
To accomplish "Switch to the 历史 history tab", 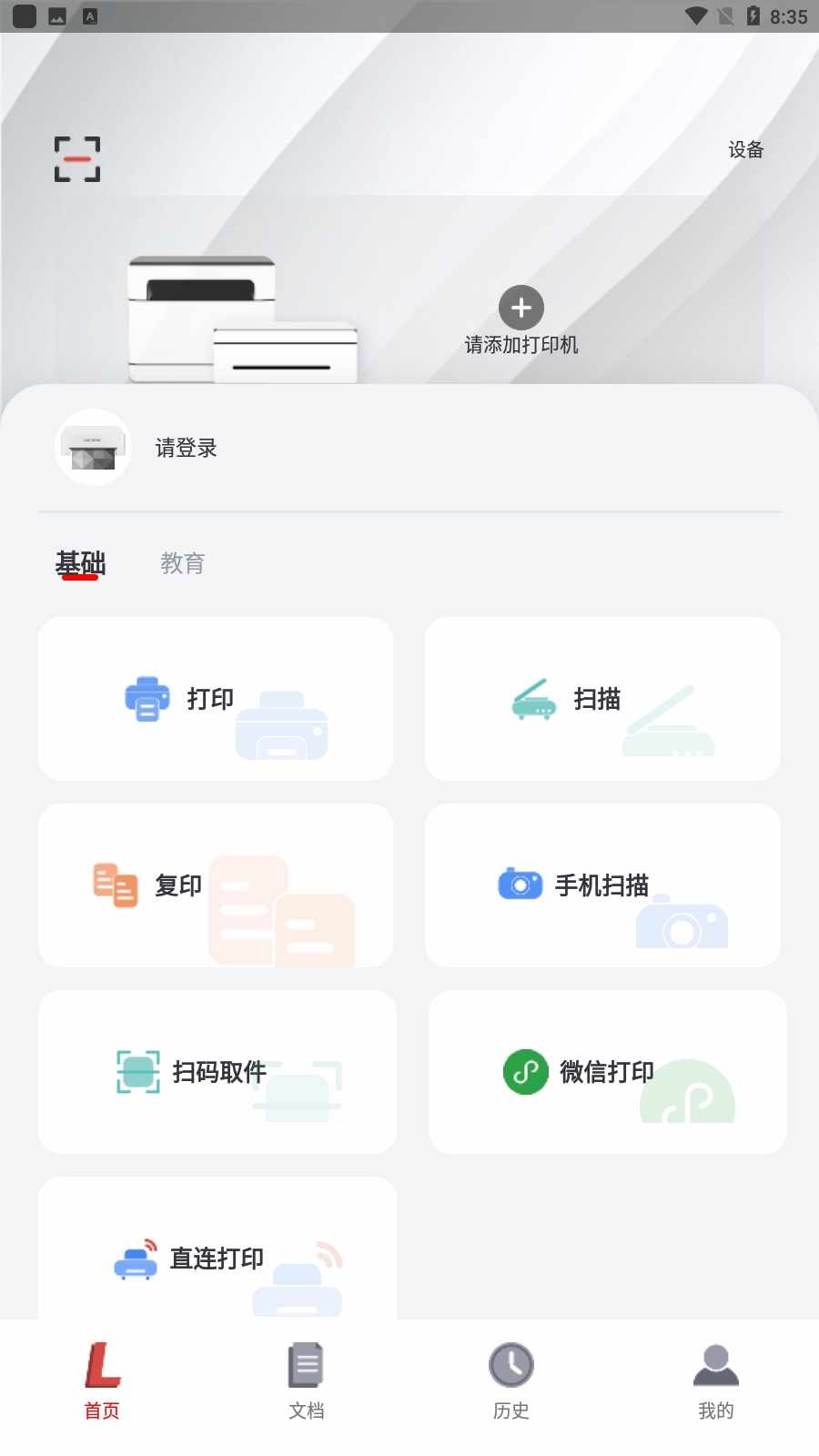I will tap(511, 1380).
